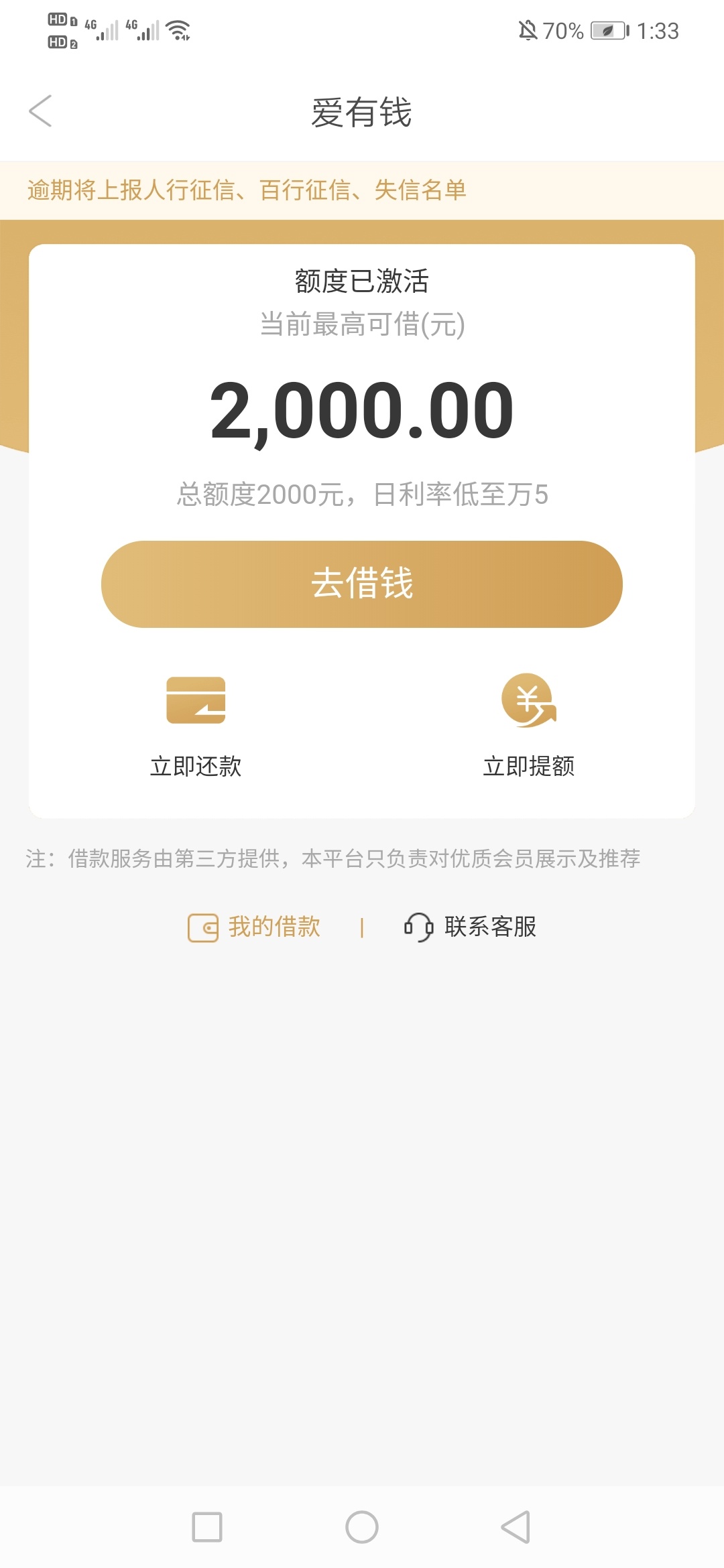Viewport: 724px width, 1568px height.
Task: Contact support via 联系客服
Action: pyautogui.click(x=470, y=927)
